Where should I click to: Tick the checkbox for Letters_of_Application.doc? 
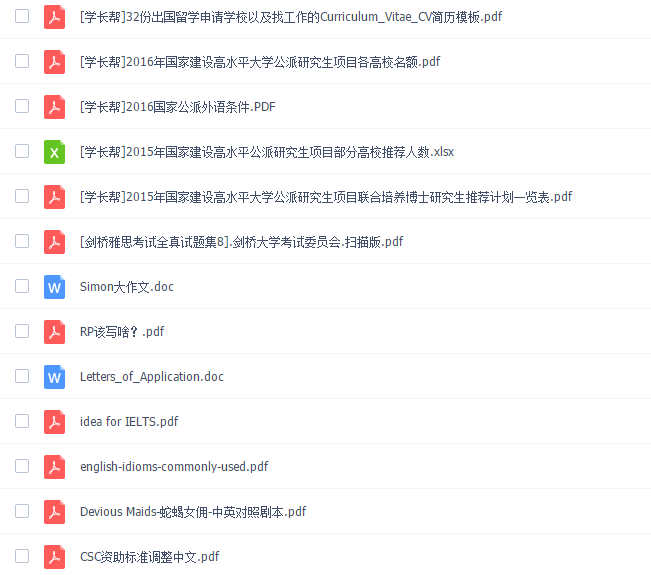(x=22, y=376)
